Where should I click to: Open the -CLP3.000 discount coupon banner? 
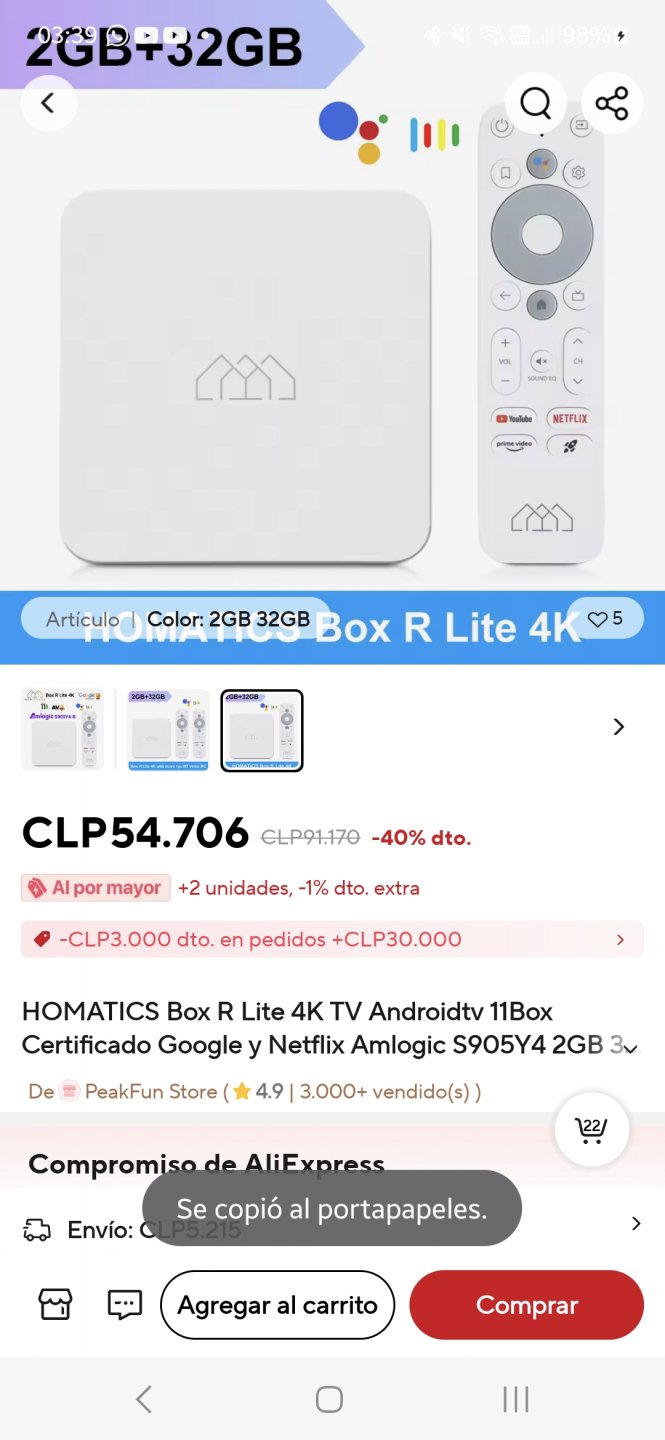pyautogui.click(x=332, y=939)
